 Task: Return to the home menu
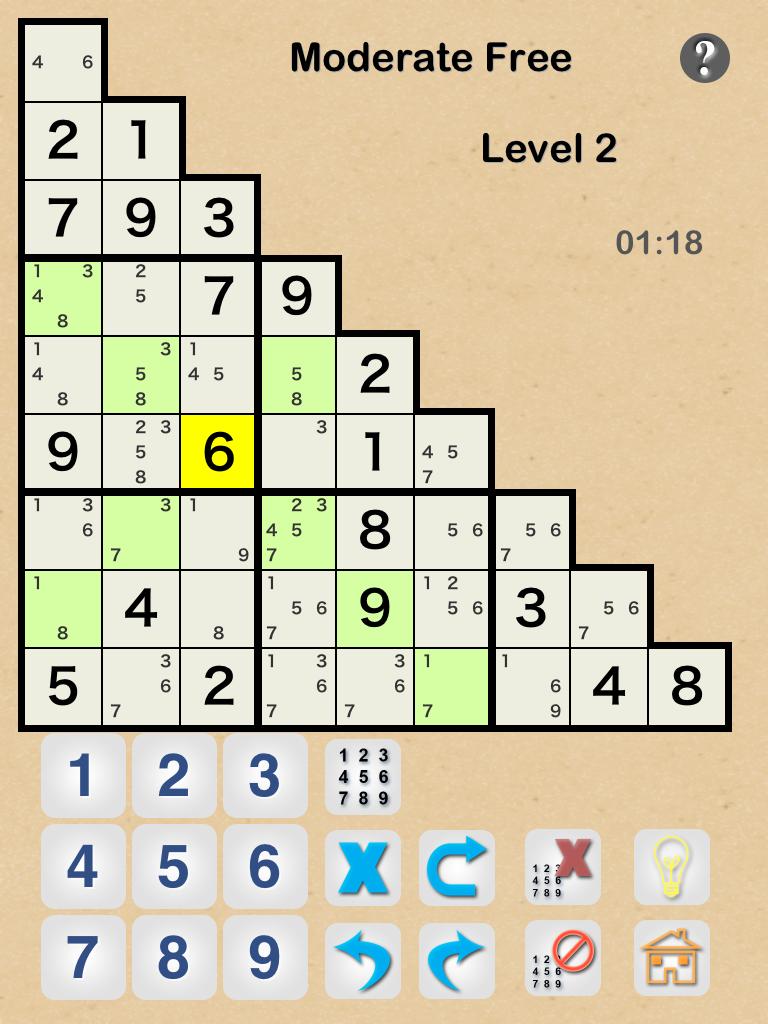click(x=671, y=958)
